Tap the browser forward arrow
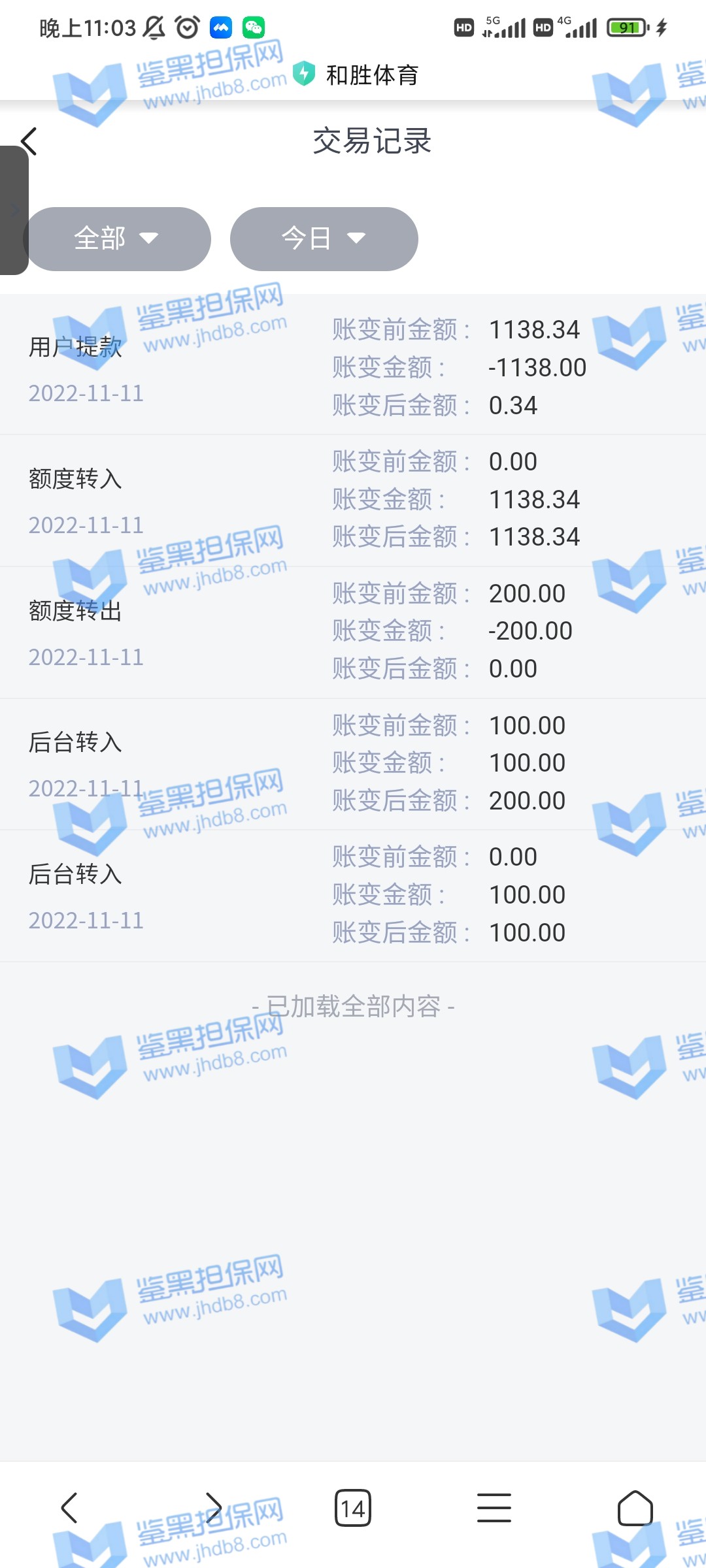 [x=213, y=1508]
